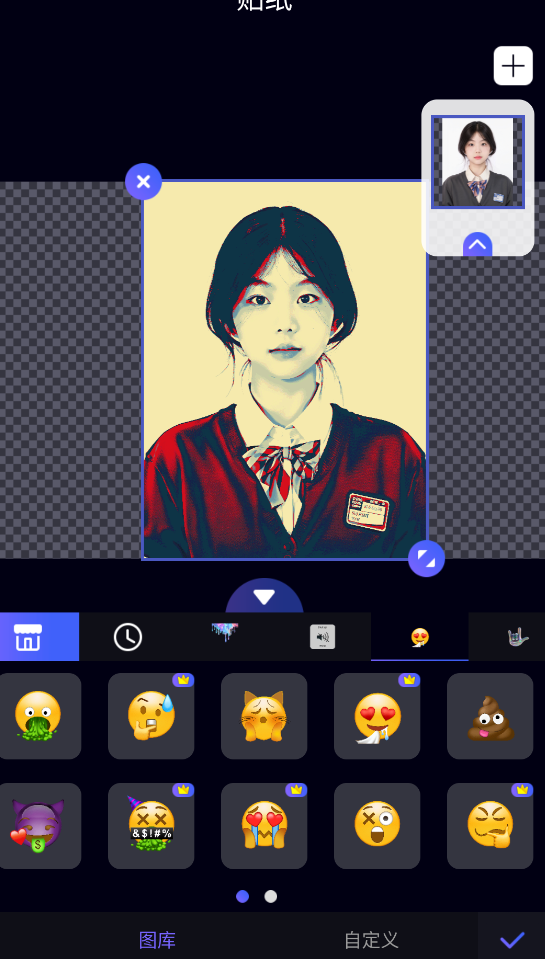The width and height of the screenshot is (545, 959).
Task: Add the cat face sticker
Action: coord(264,716)
